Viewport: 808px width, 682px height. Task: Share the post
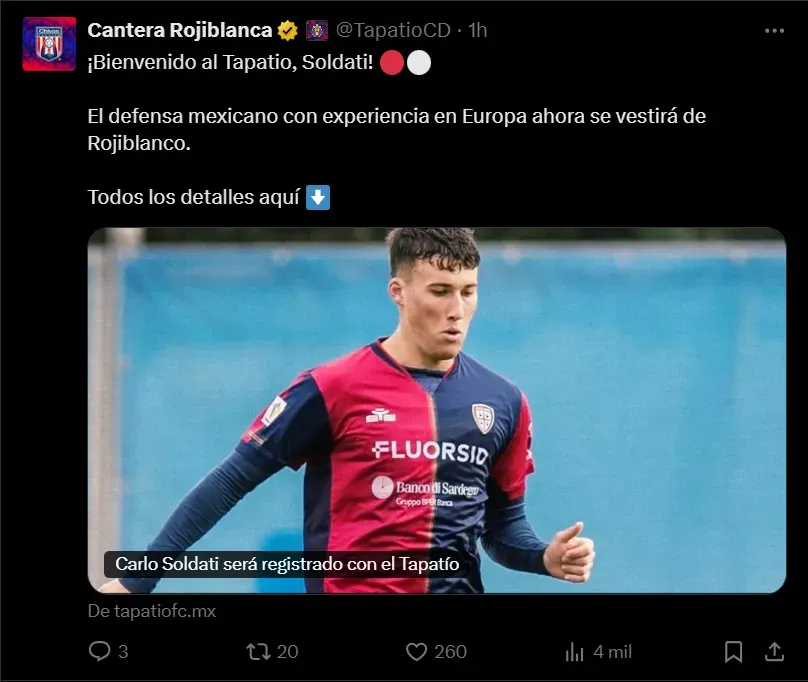tap(774, 651)
